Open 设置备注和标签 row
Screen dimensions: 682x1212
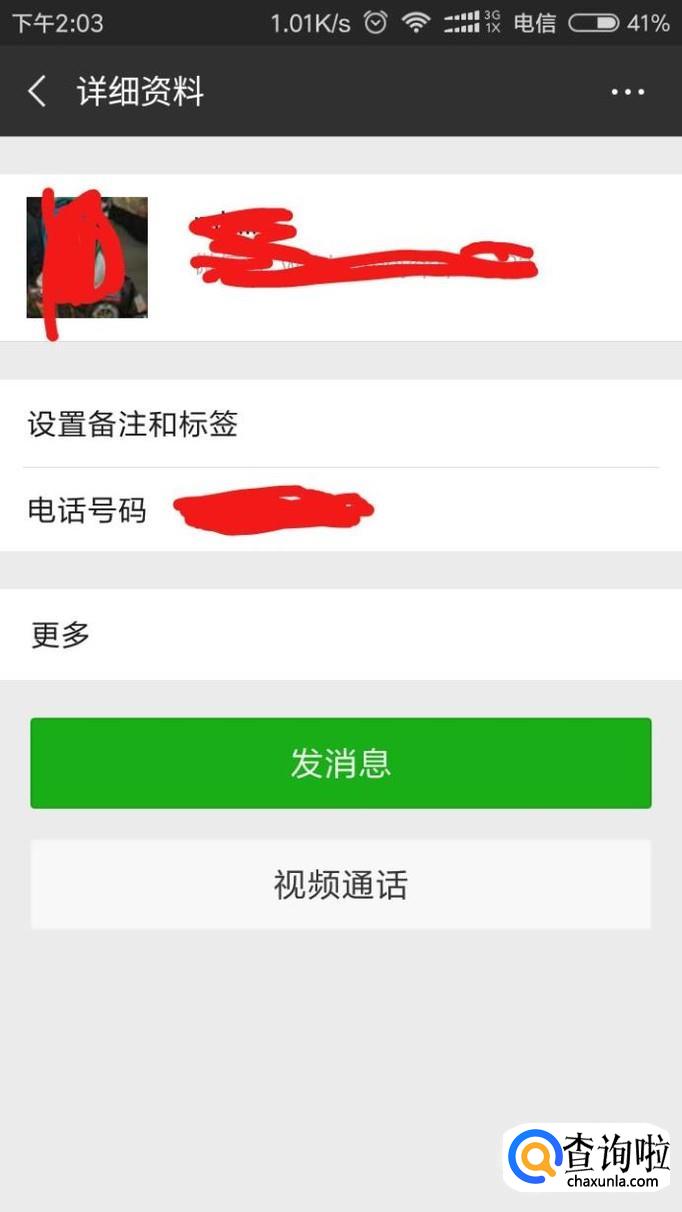(x=340, y=424)
